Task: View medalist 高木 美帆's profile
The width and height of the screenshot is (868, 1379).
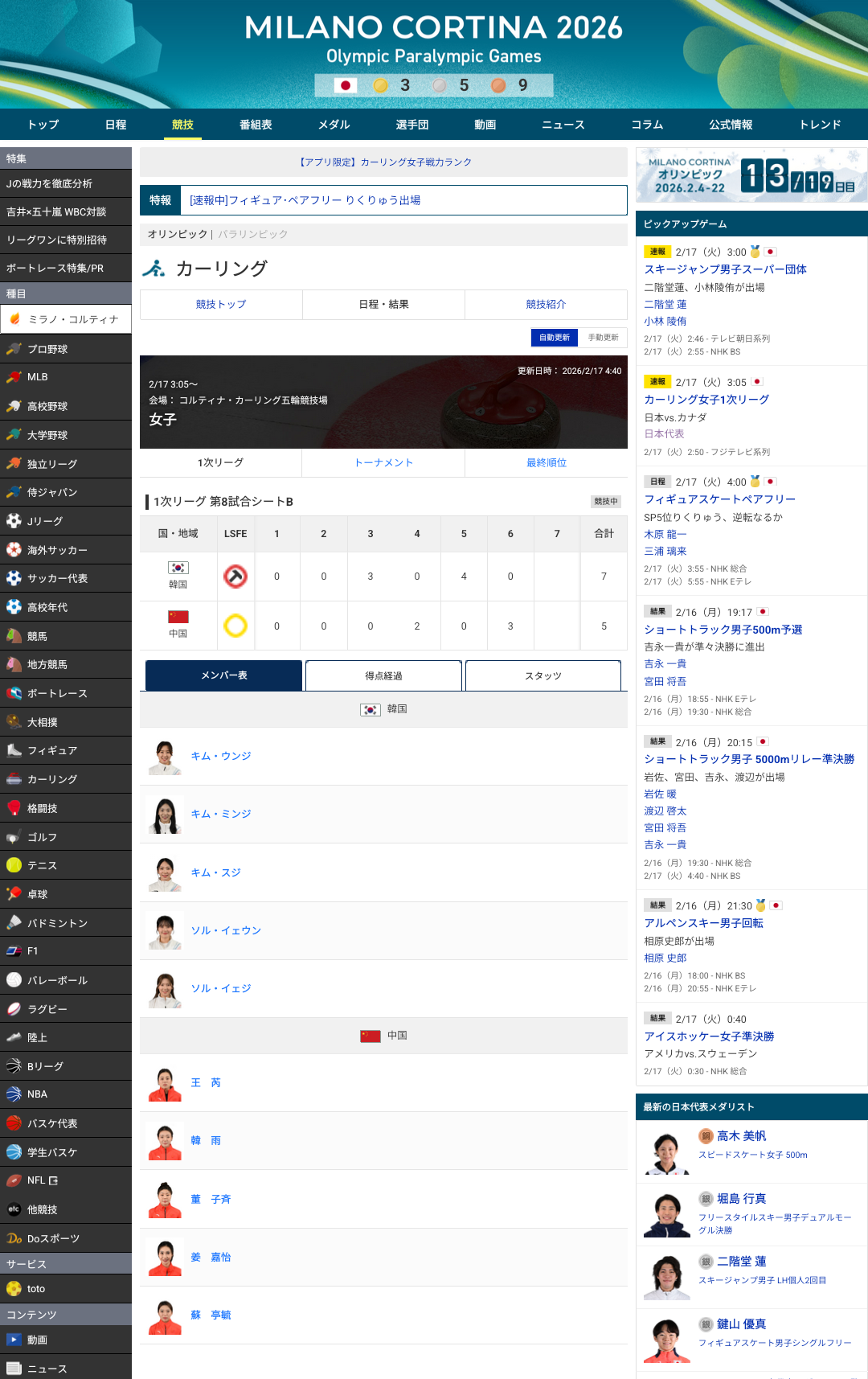Action: (x=741, y=1136)
